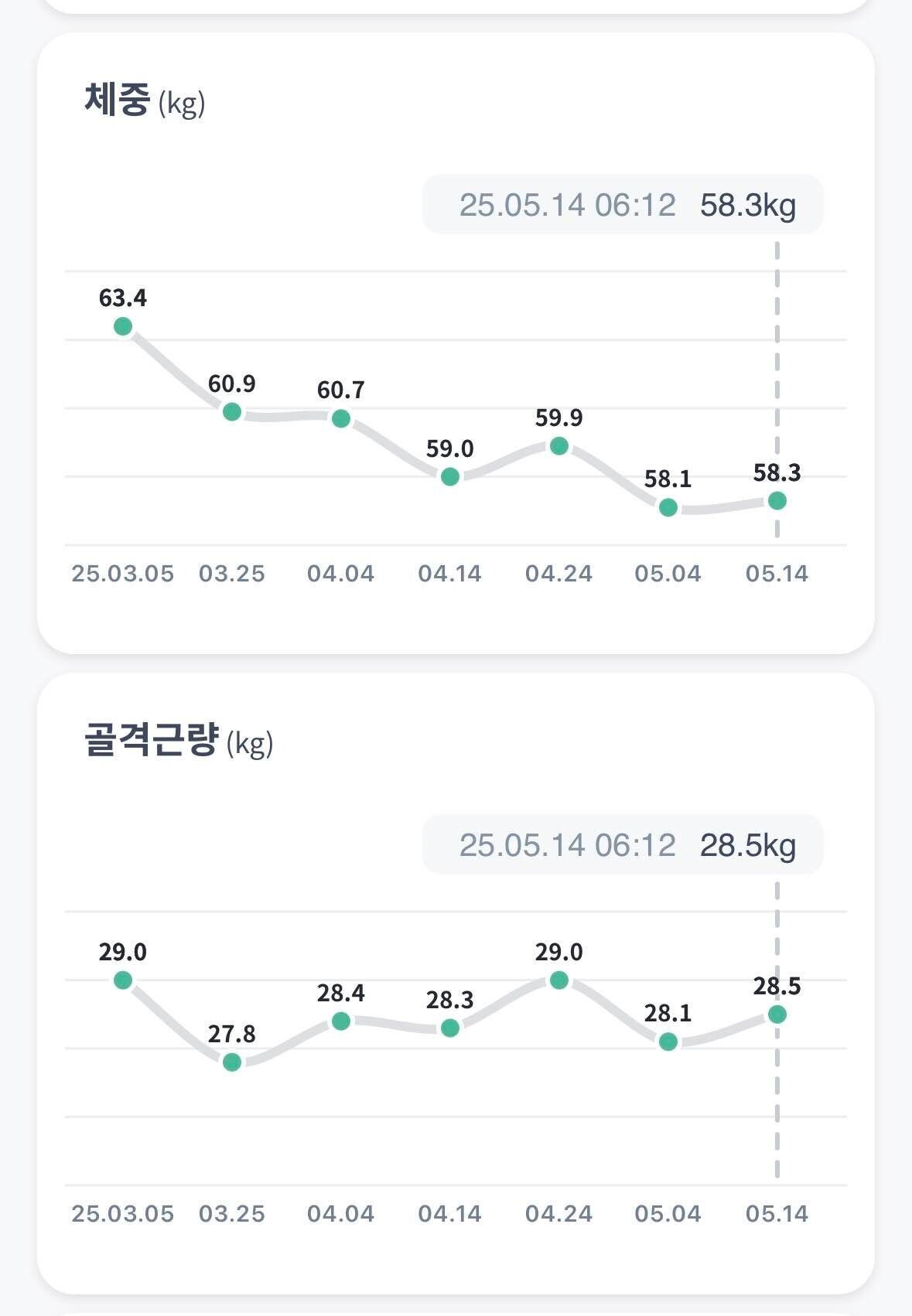Open the weight chart tooltip showing 58.3kg
This screenshot has width=912, height=1316.
coord(622,204)
